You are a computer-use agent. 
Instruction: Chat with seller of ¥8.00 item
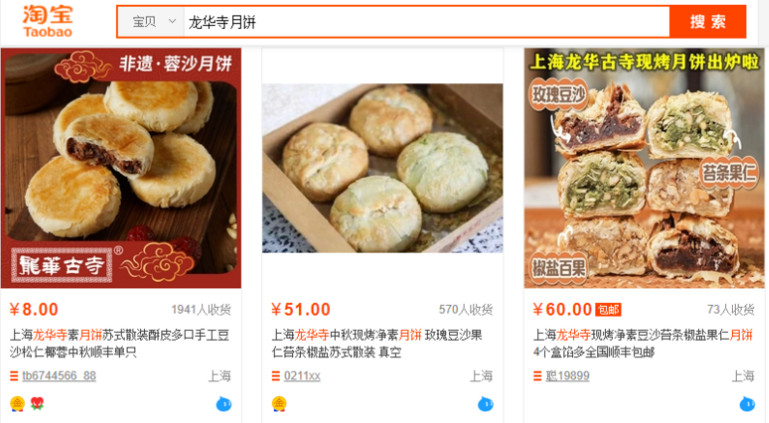click(x=223, y=404)
